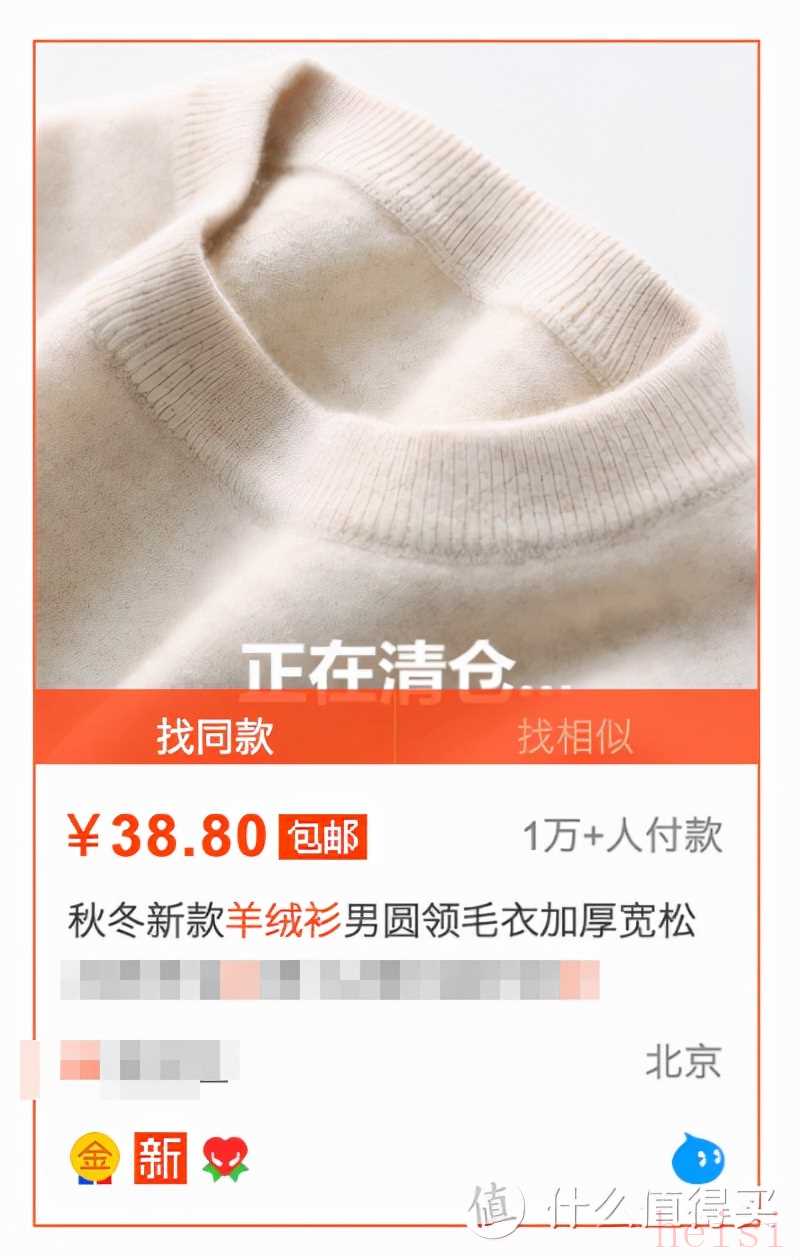Tap the 找相似 button
800x1260 pixels.
tap(575, 737)
